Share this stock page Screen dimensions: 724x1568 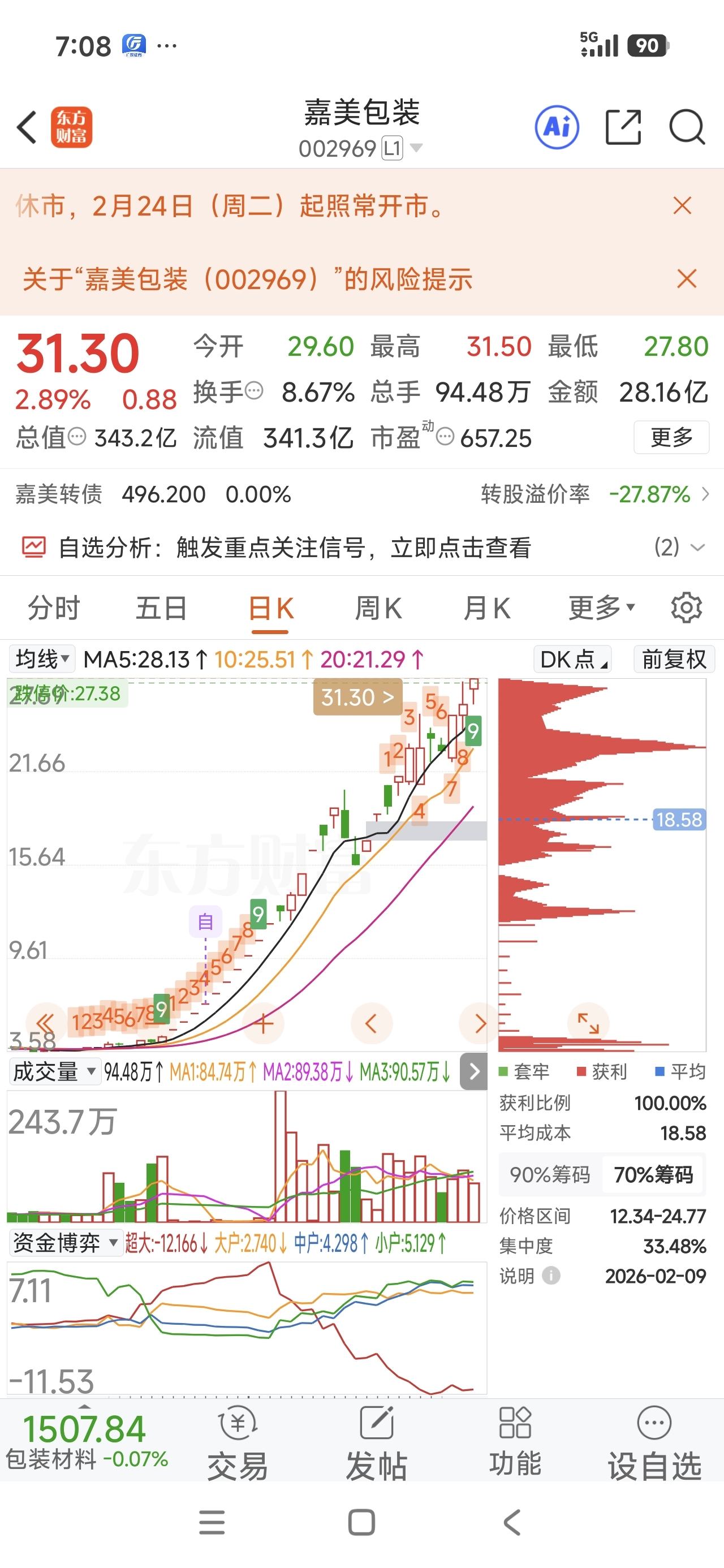[623, 127]
